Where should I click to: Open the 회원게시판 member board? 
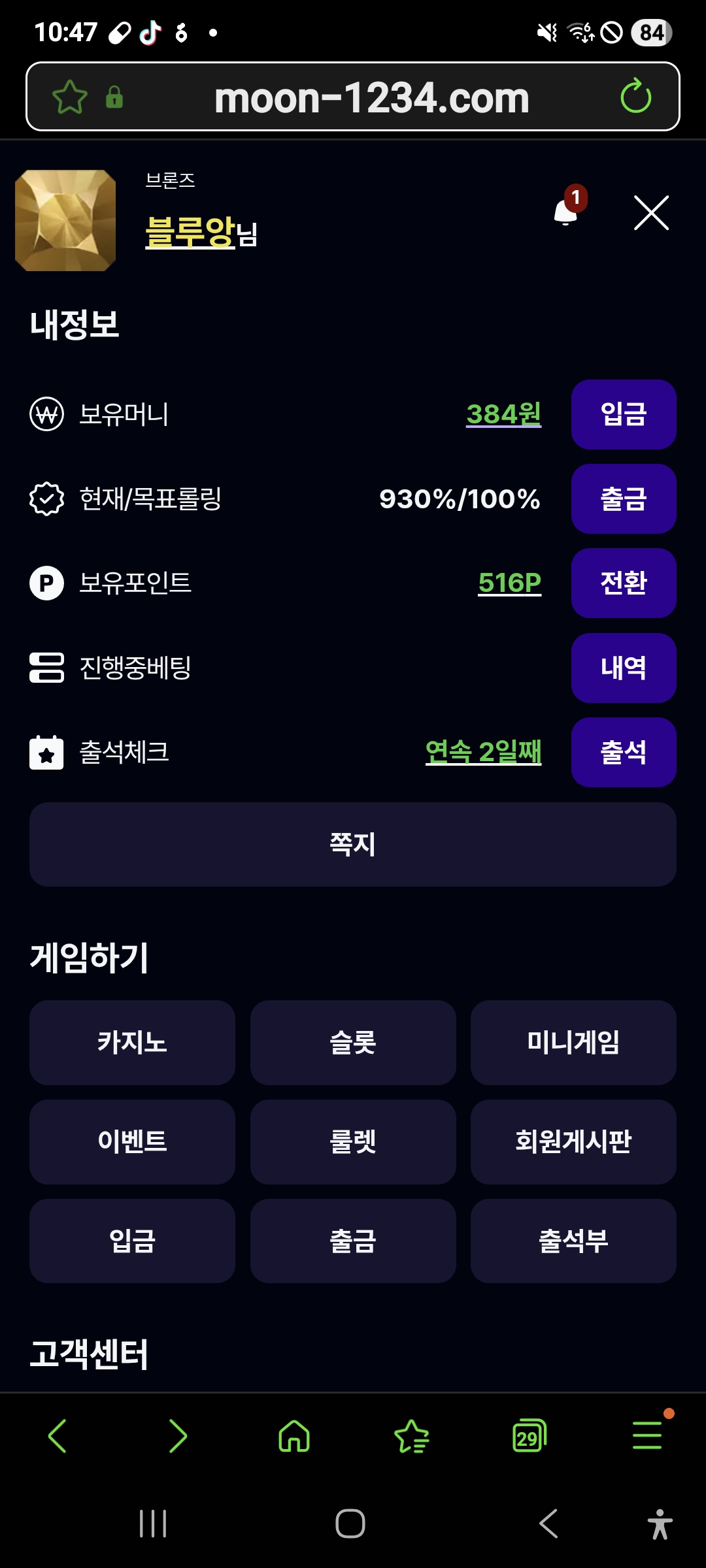573,1141
